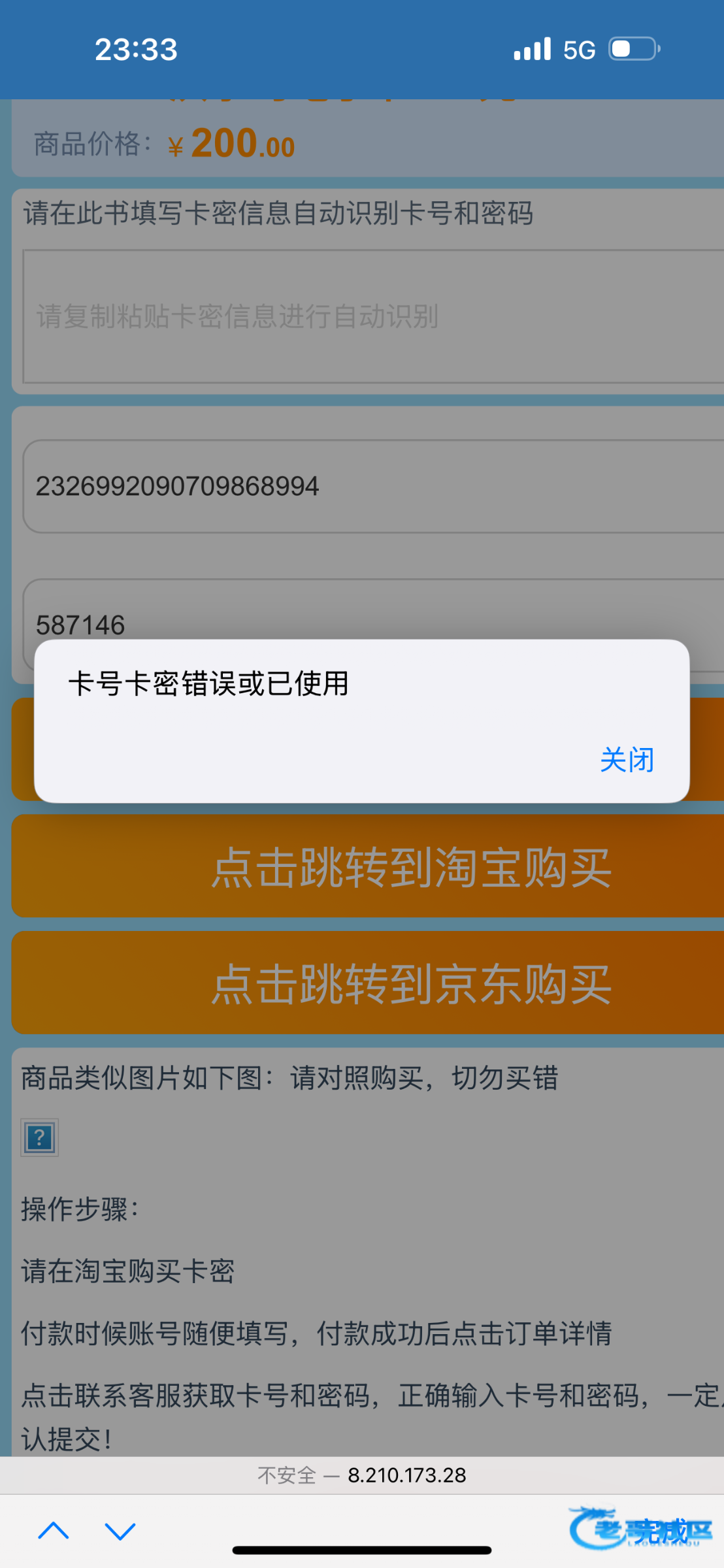This screenshot has height=1568, width=724.
Task: Jump to previous field with up arrow
Action: (54, 1531)
